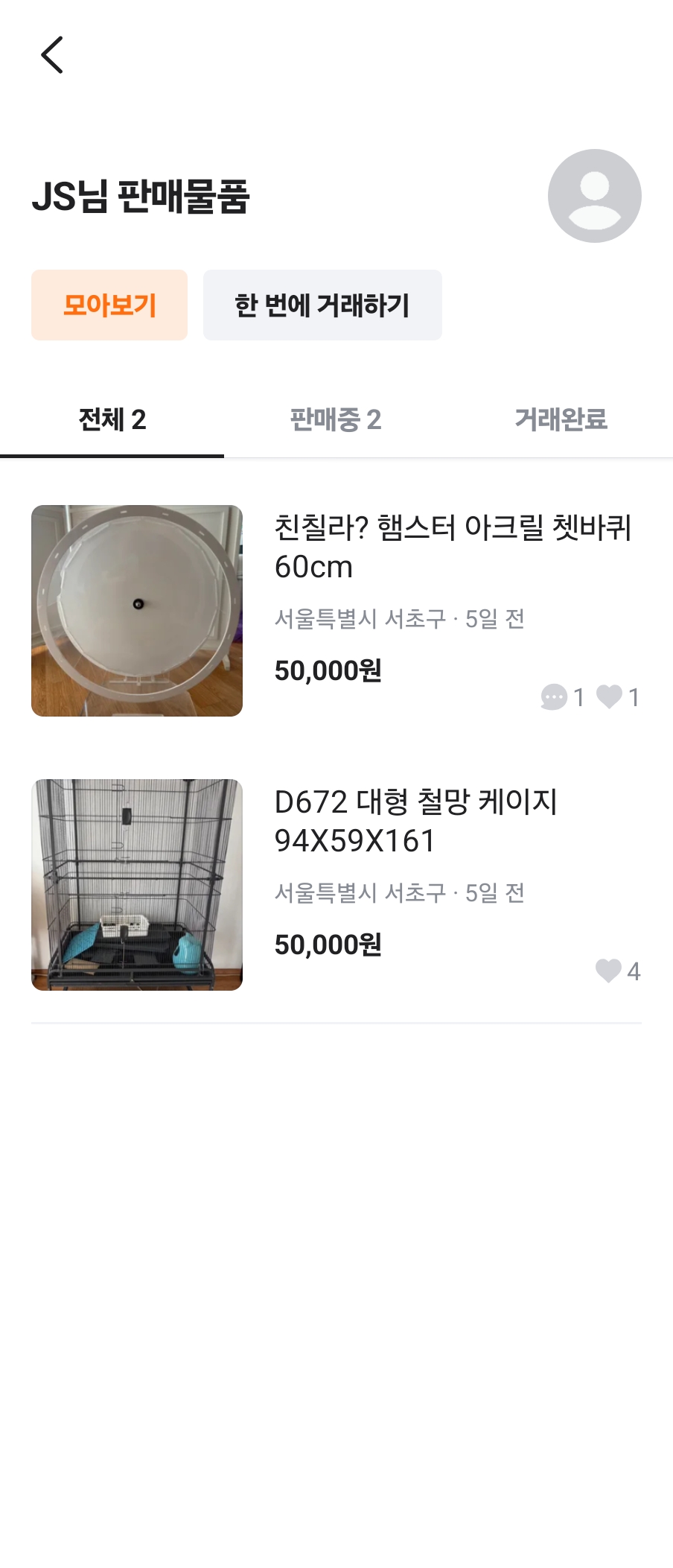673x1568 pixels.
Task: Show the 거래완료 tab
Action: point(561,420)
